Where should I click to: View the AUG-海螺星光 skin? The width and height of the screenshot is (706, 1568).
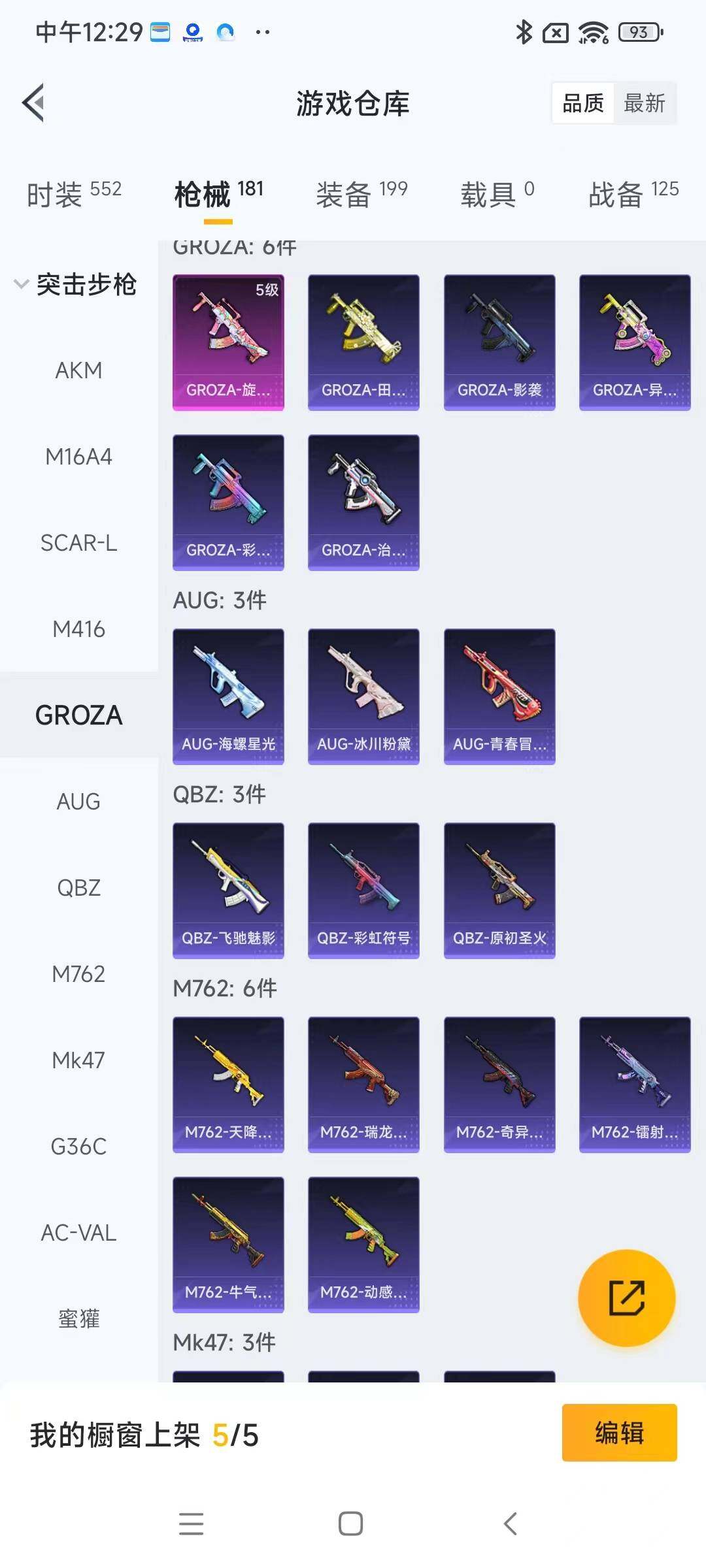(x=228, y=696)
